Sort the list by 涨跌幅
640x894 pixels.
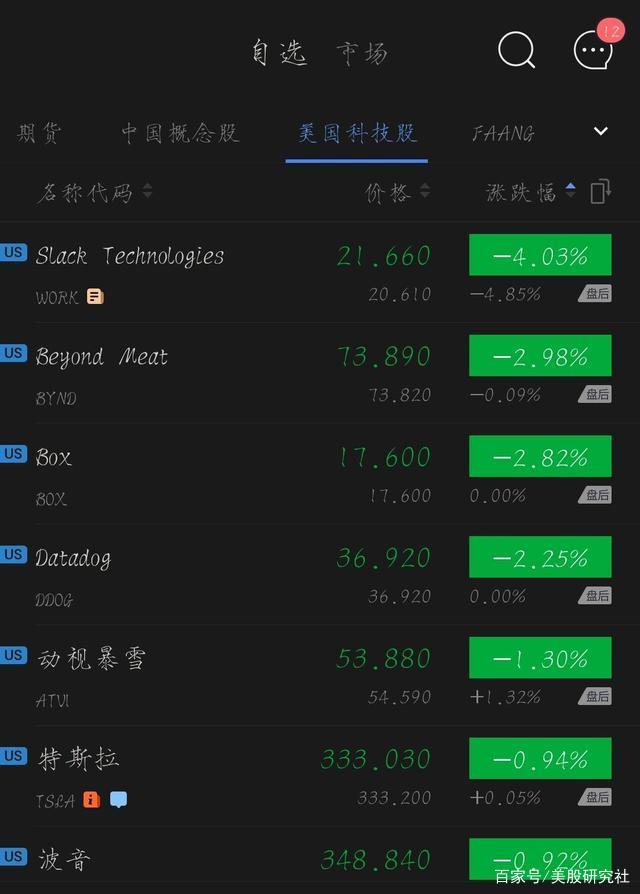pyautogui.click(x=531, y=192)
